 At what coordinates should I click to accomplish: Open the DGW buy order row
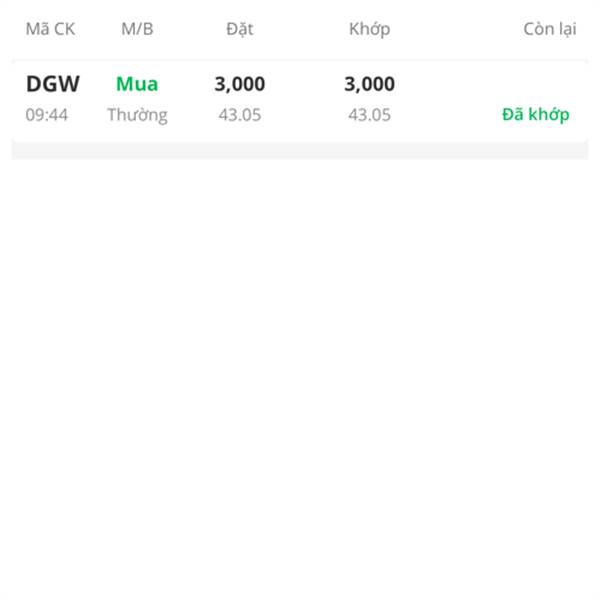point(300,101)
